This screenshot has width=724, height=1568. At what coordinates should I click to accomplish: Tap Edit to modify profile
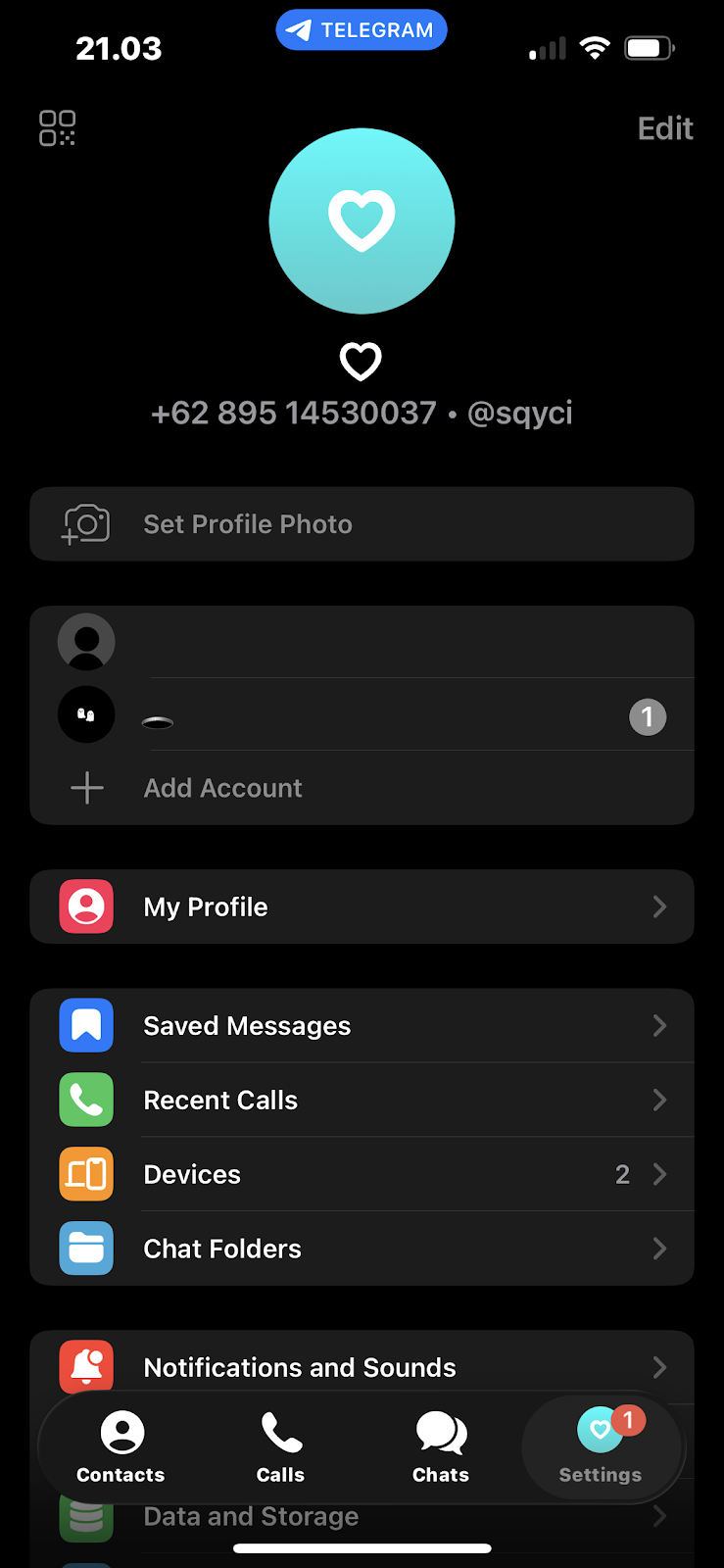(665, 128)
